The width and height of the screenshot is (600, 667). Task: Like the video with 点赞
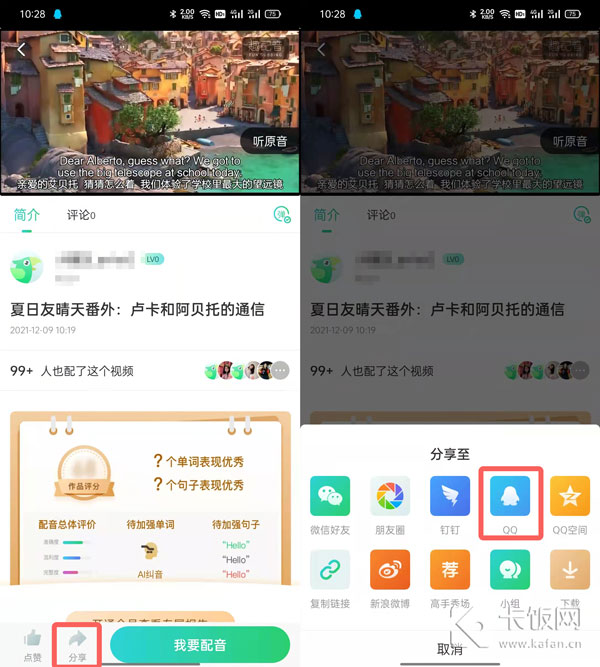pyautogui.click(x=32, y=644)
